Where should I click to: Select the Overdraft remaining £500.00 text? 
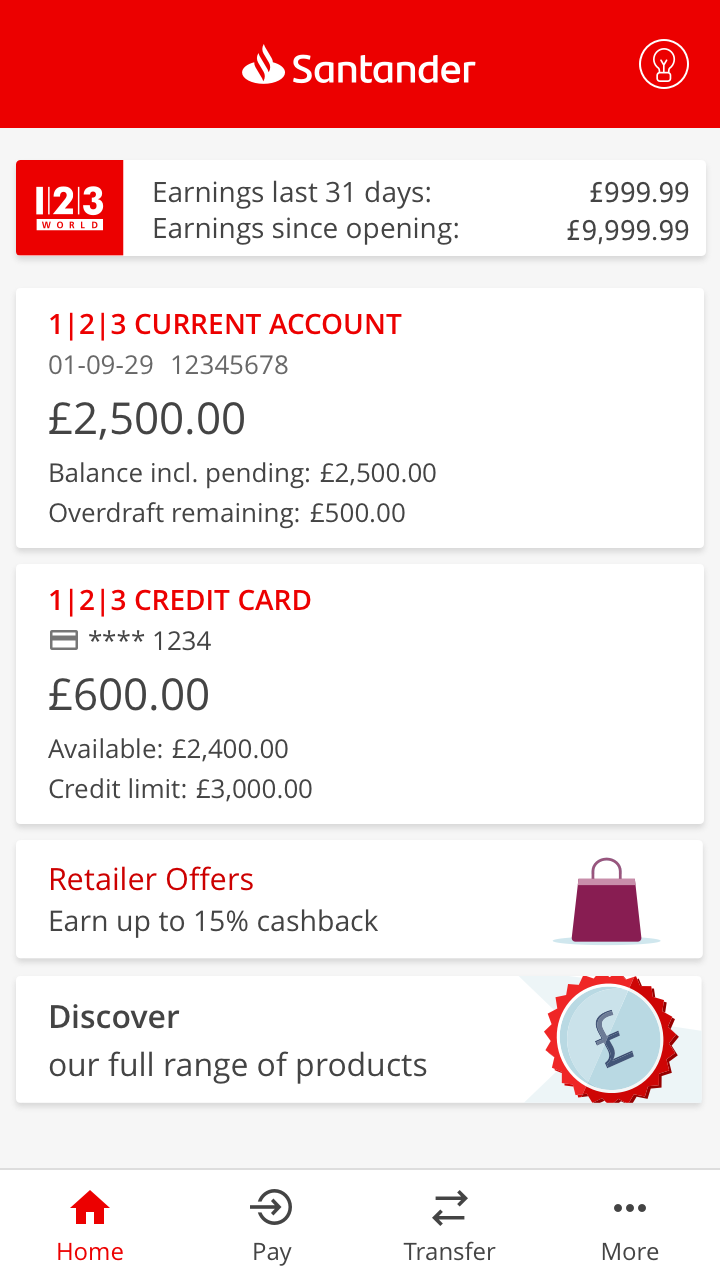click(x=227, y=513)
